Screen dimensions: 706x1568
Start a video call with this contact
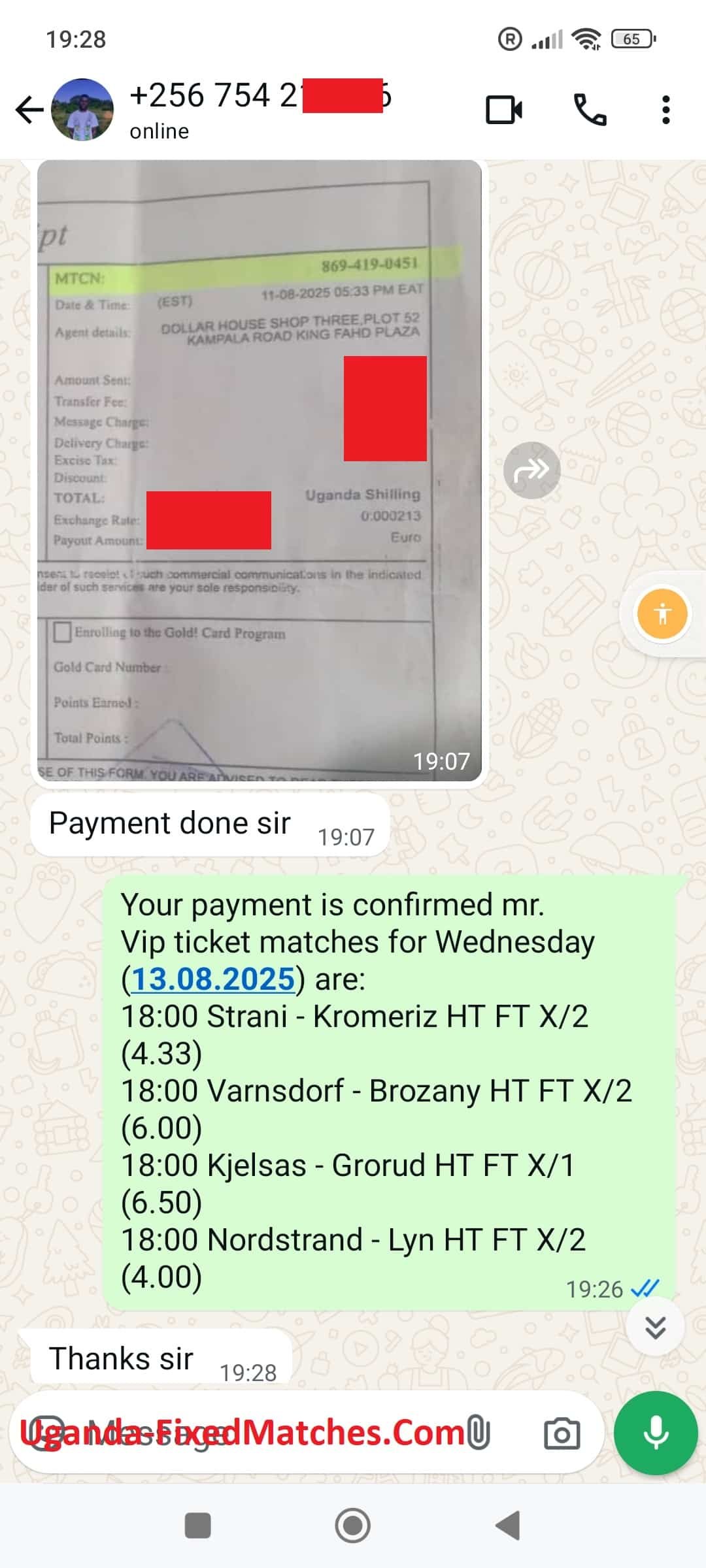click(x=504, y=109)
